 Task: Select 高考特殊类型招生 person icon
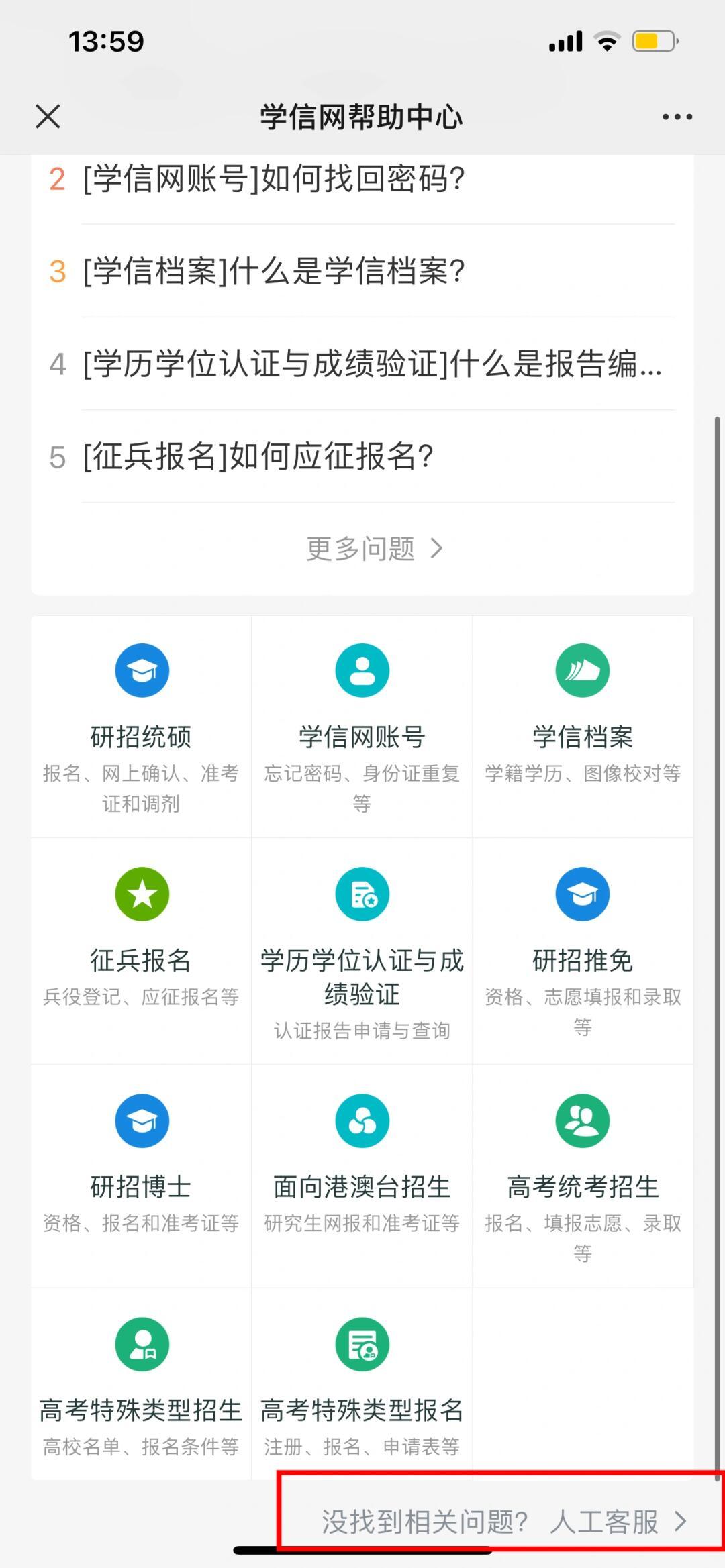tap(141, 1344)
